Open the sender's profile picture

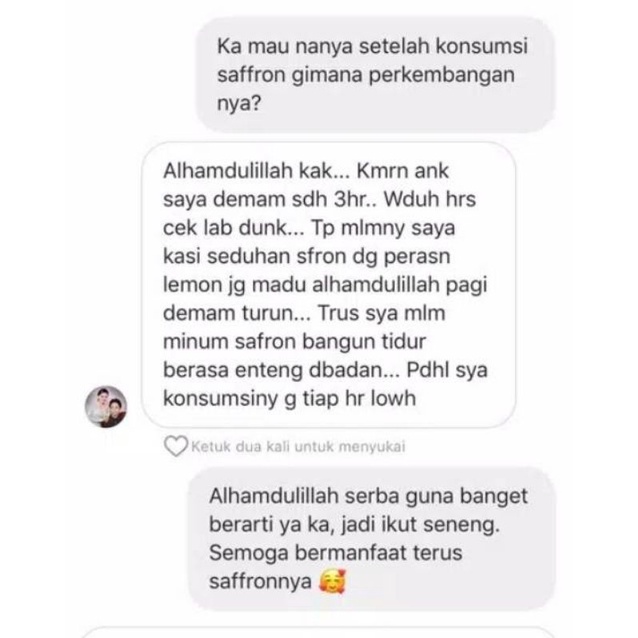(106, 406)
